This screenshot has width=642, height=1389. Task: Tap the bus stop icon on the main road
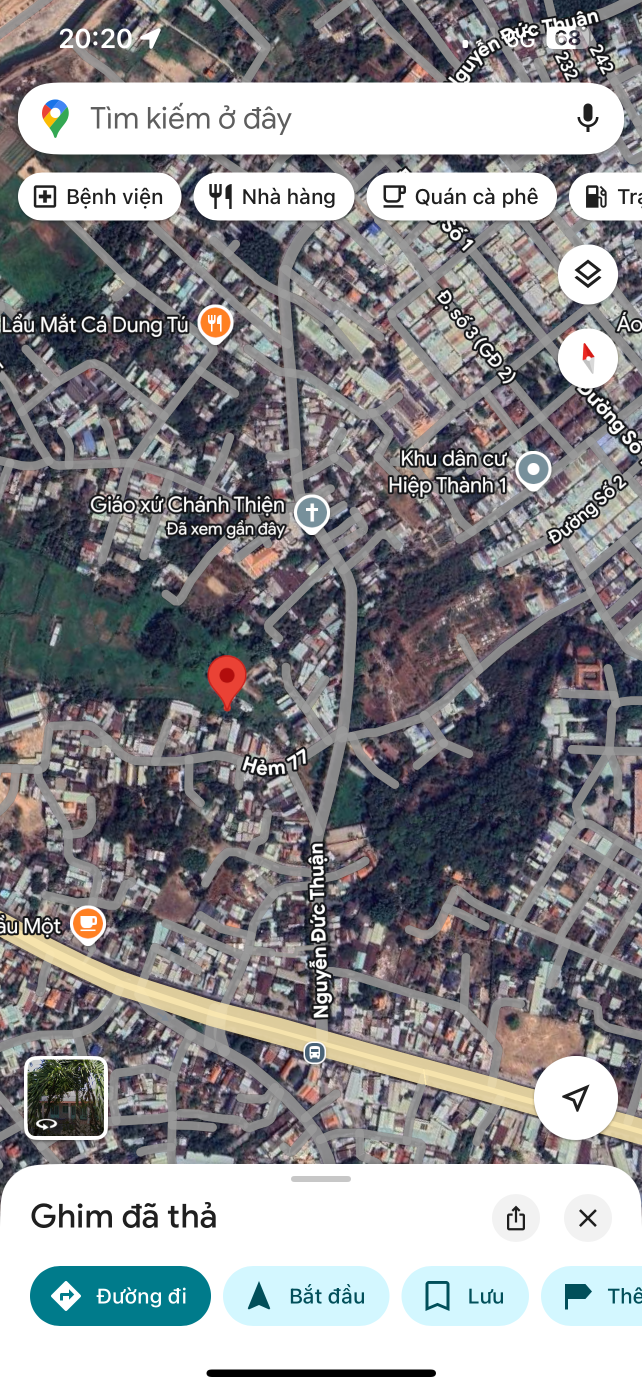[x=315, y=1052]
